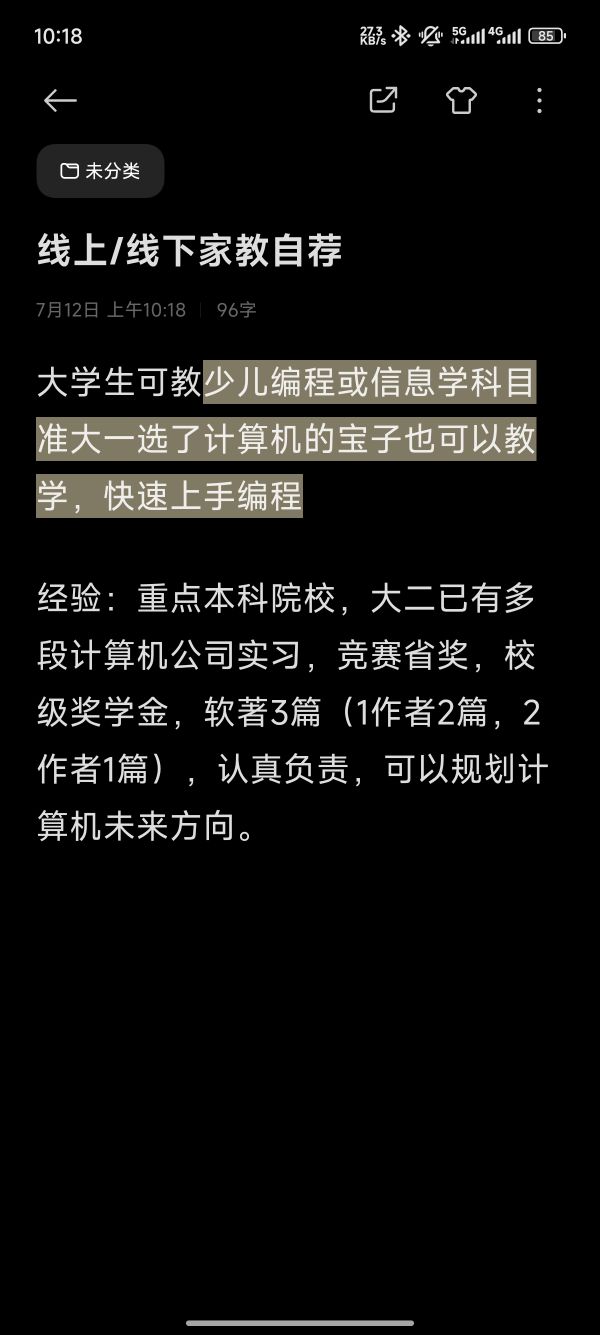Open the theme skin shirt icon
Image resolution: width=600 pixels, height=1335 pixels.
coord(461,100)
